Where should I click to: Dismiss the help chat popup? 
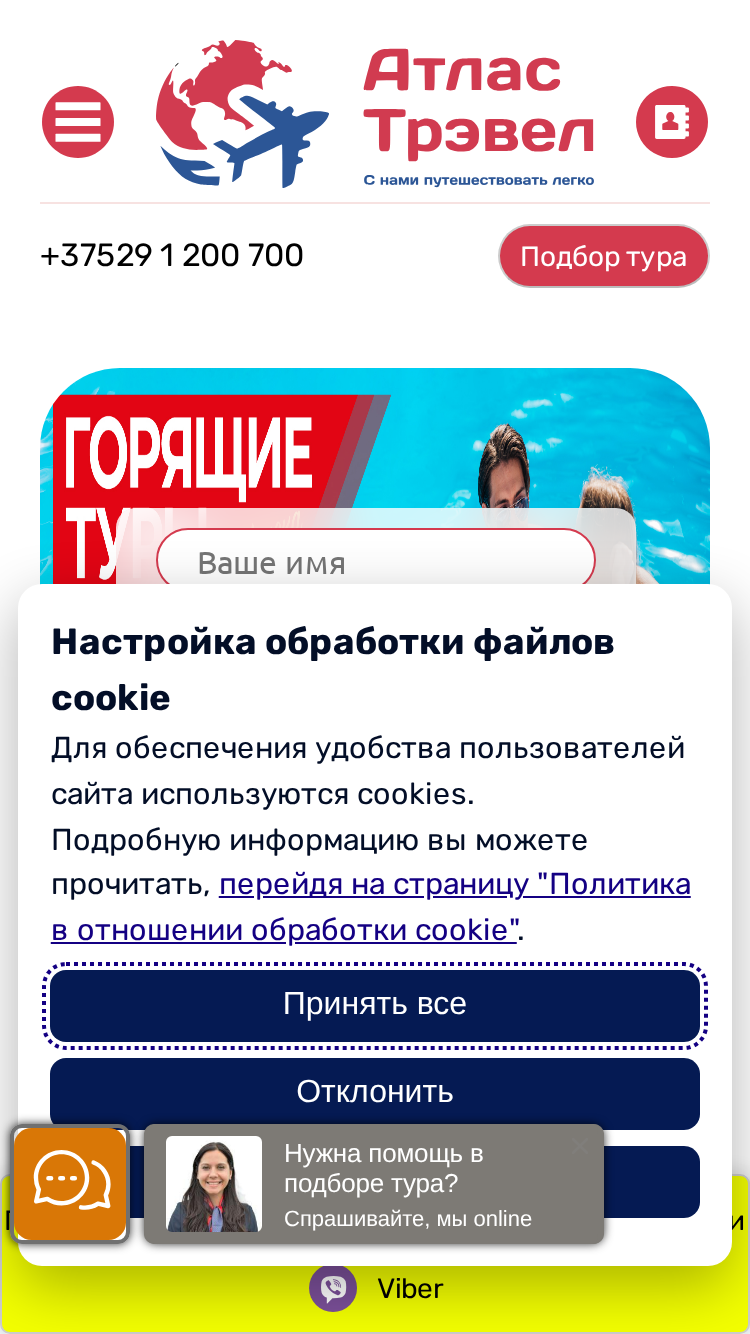580,1145
